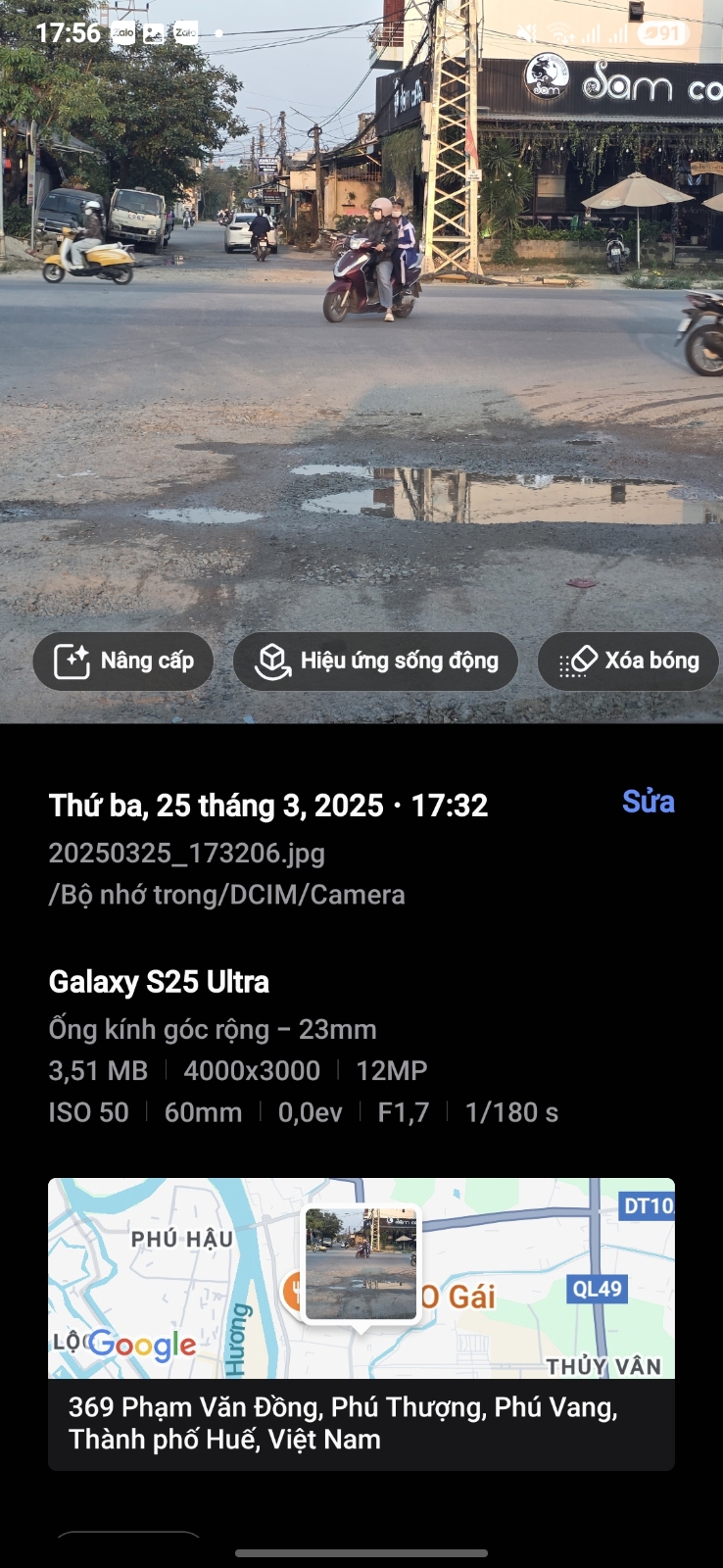Viewport: 723px width, 1568px height.
Task: Tap Sửa to edit photo details
Action: pos(648,802)
